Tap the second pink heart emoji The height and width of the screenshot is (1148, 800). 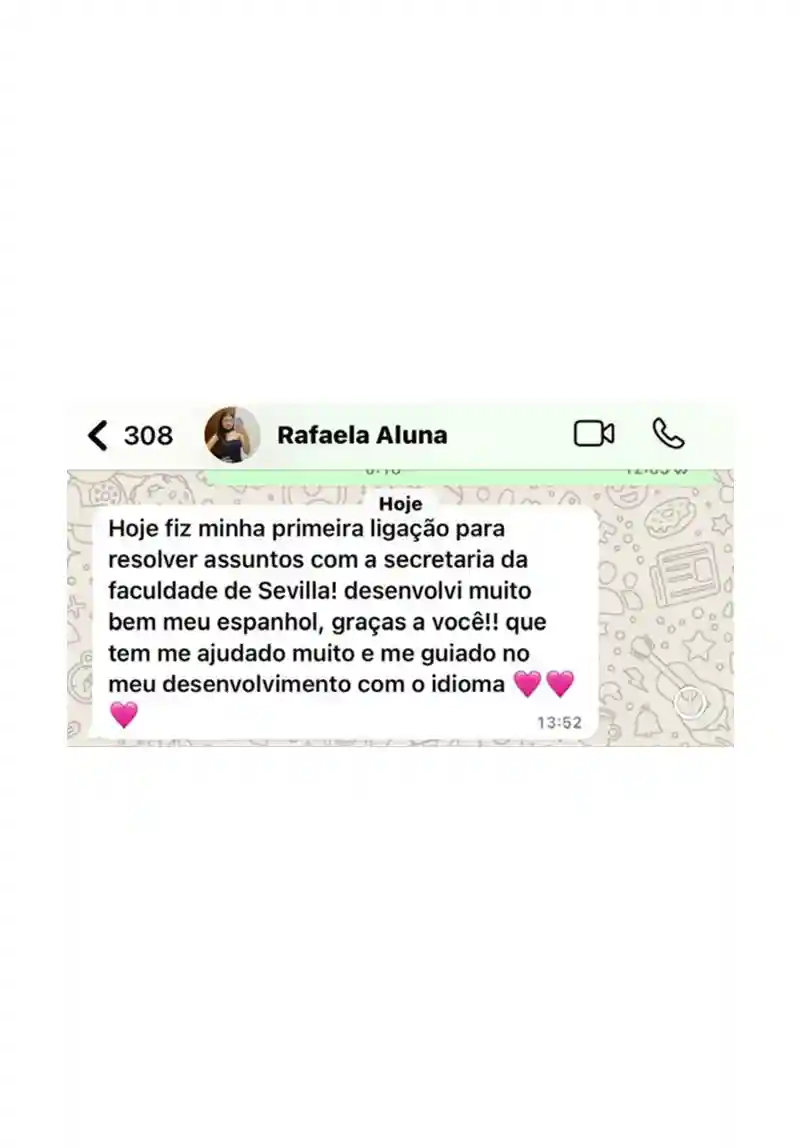coord(560,684)
